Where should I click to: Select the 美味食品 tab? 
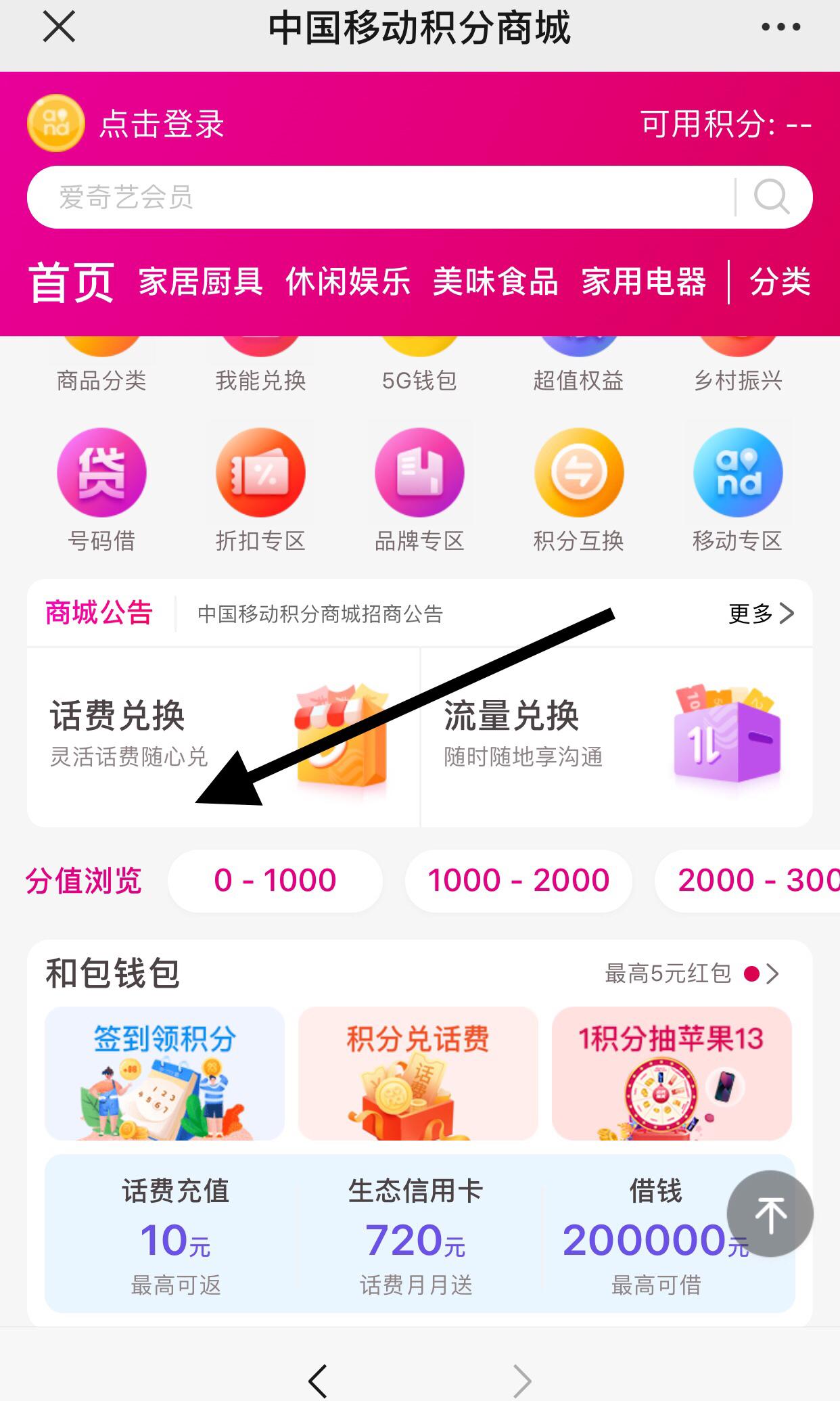(496, 281)
